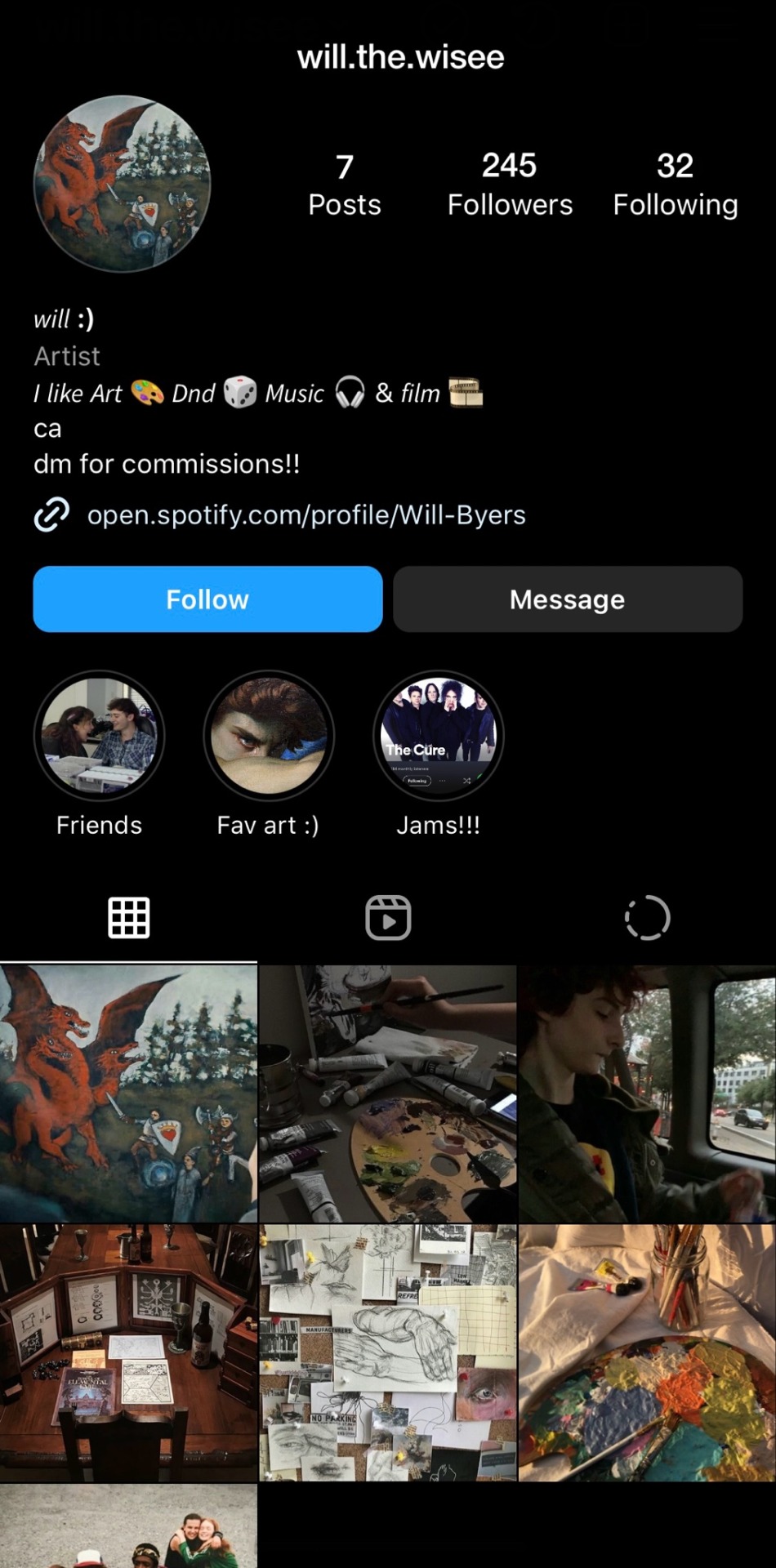
Task: Follow will.the.wisee
Action: tap(207, 599)
